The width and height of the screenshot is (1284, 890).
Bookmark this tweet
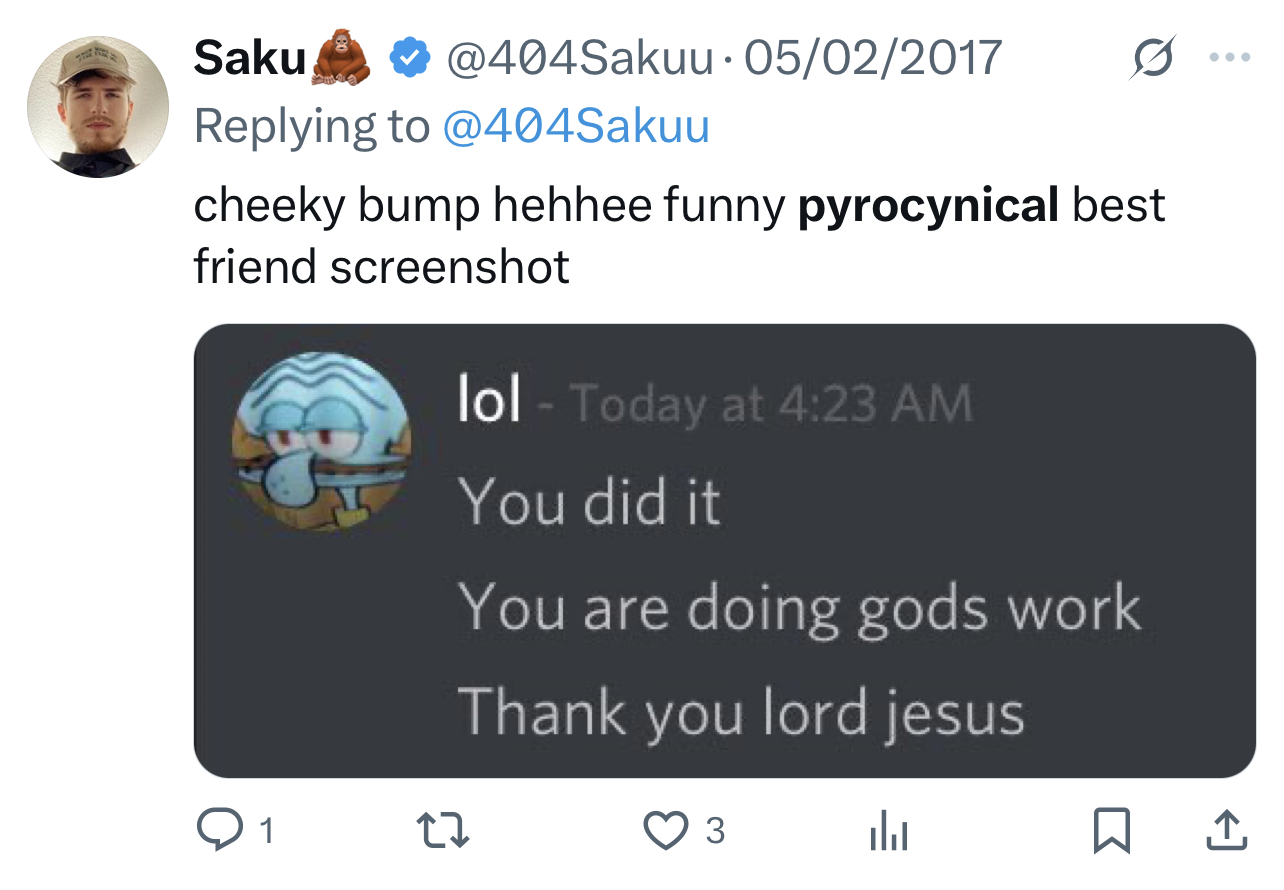click(x=1111, y=831)
